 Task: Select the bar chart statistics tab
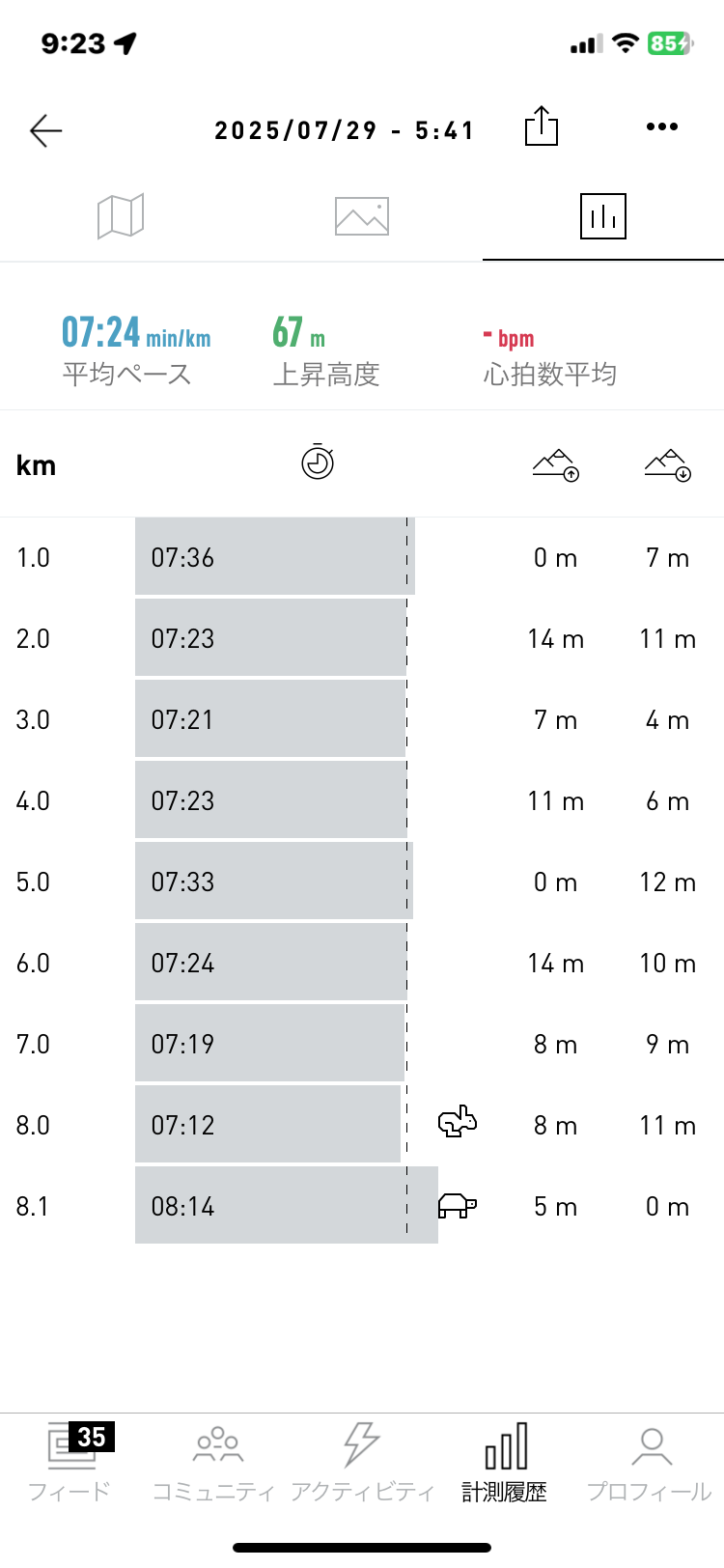tap(603, 215)
